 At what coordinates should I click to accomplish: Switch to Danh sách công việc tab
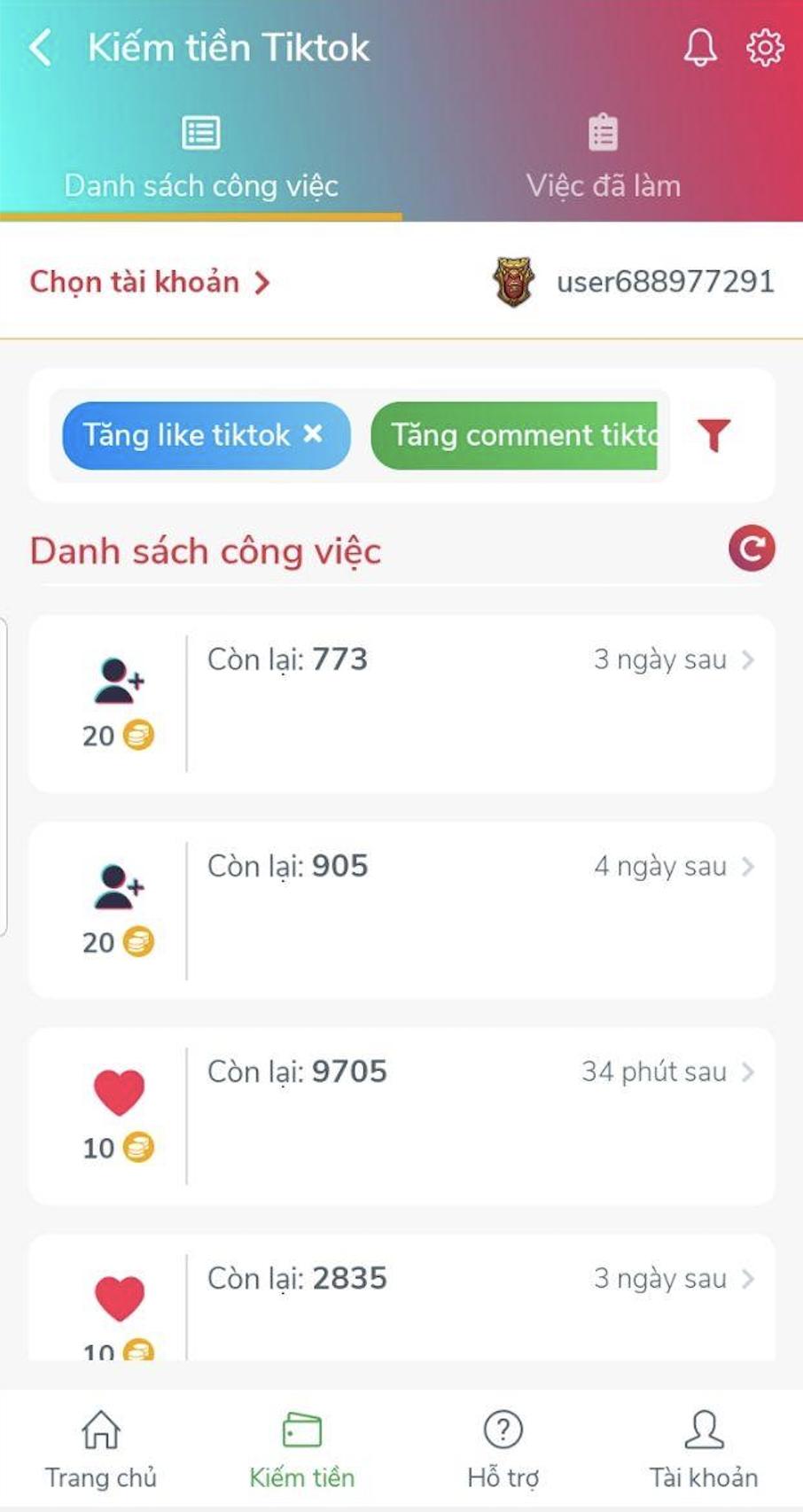(x=201, y=160)
